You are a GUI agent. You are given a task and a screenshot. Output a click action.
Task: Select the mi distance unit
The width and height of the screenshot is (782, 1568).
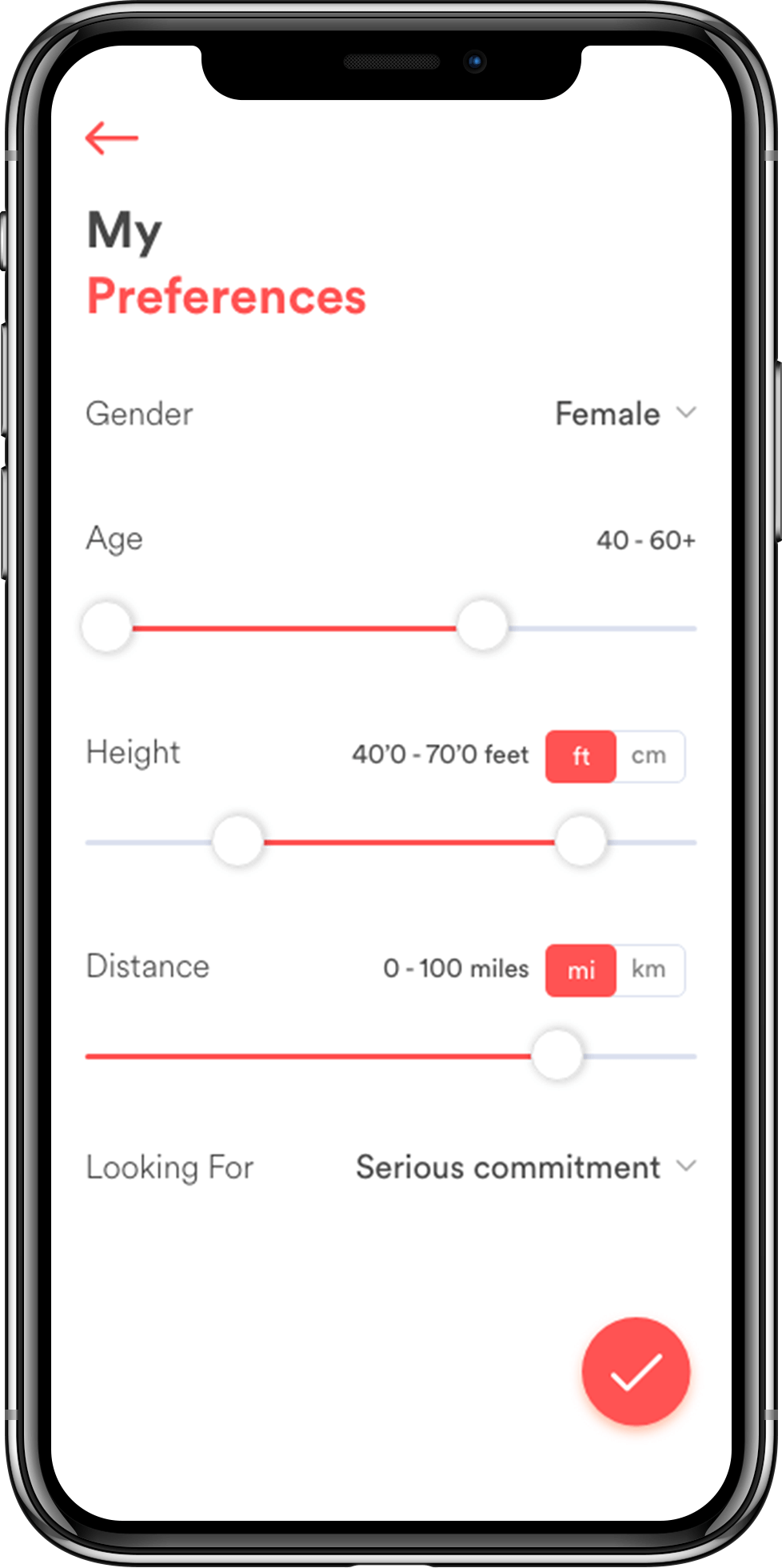point(581,970)
